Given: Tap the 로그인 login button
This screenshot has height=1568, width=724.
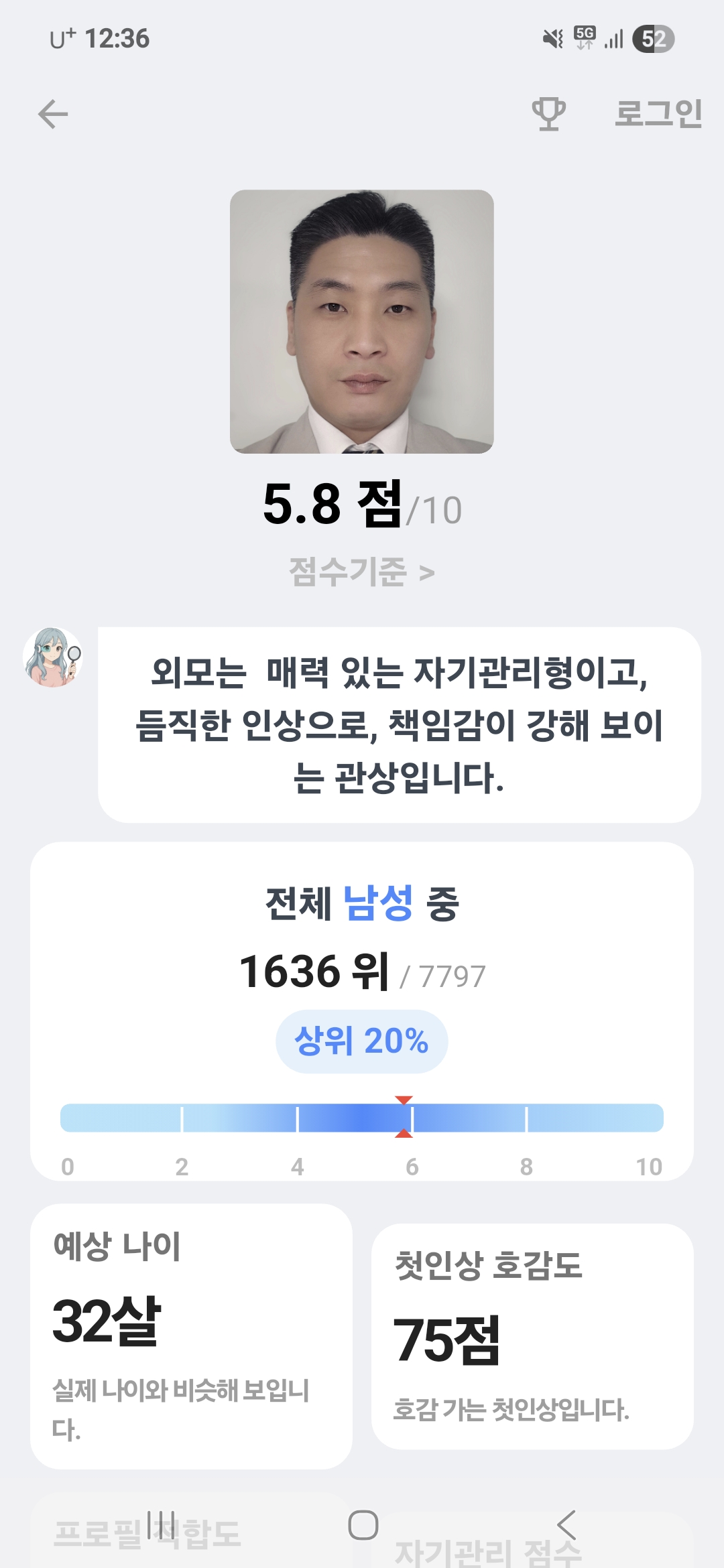Looking at the screenshot, I should pyautogui.click(x=658, y=113).
